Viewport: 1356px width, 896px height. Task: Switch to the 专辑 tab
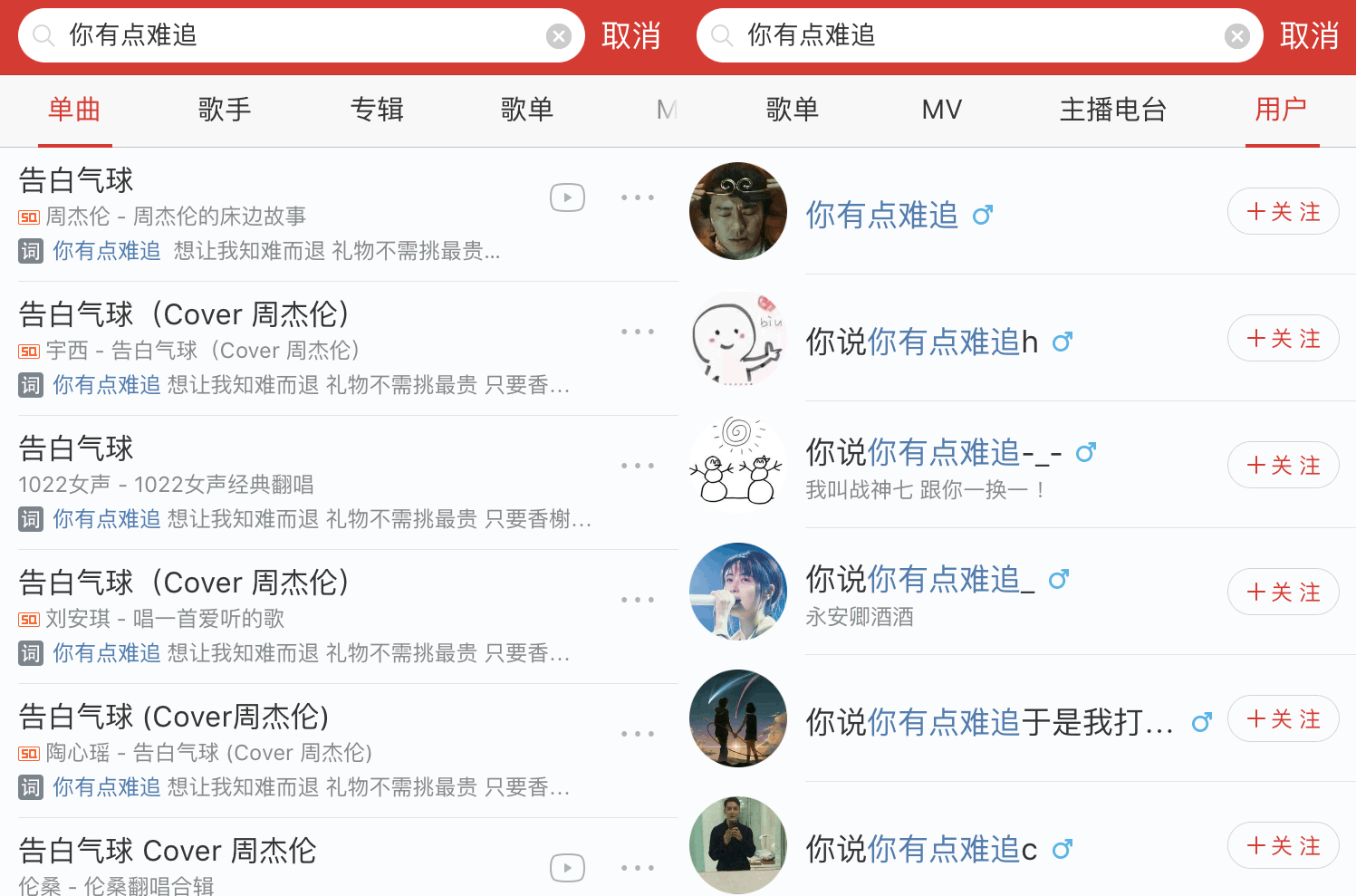[376, 110]
